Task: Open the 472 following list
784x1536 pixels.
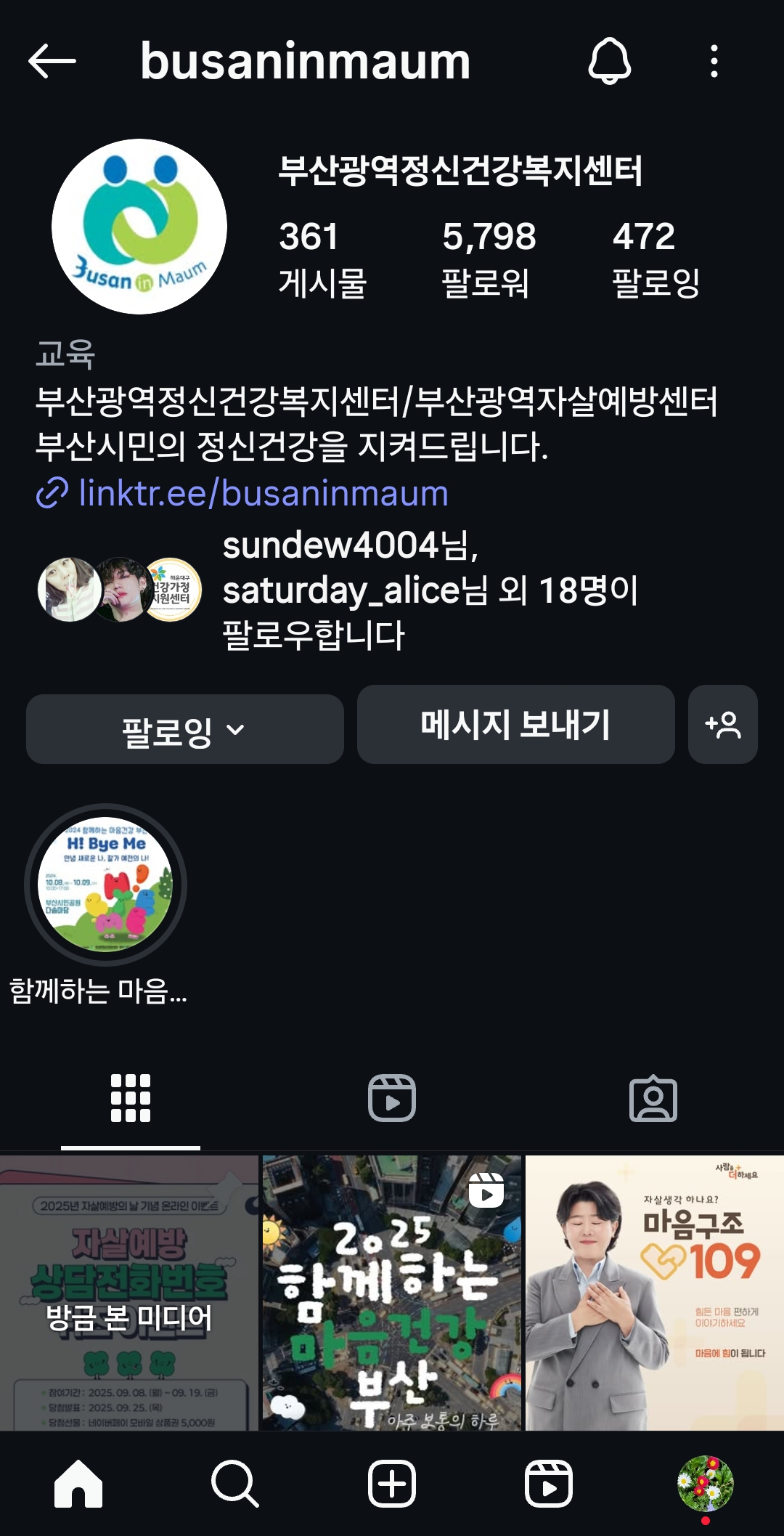Action: point(655,259)
